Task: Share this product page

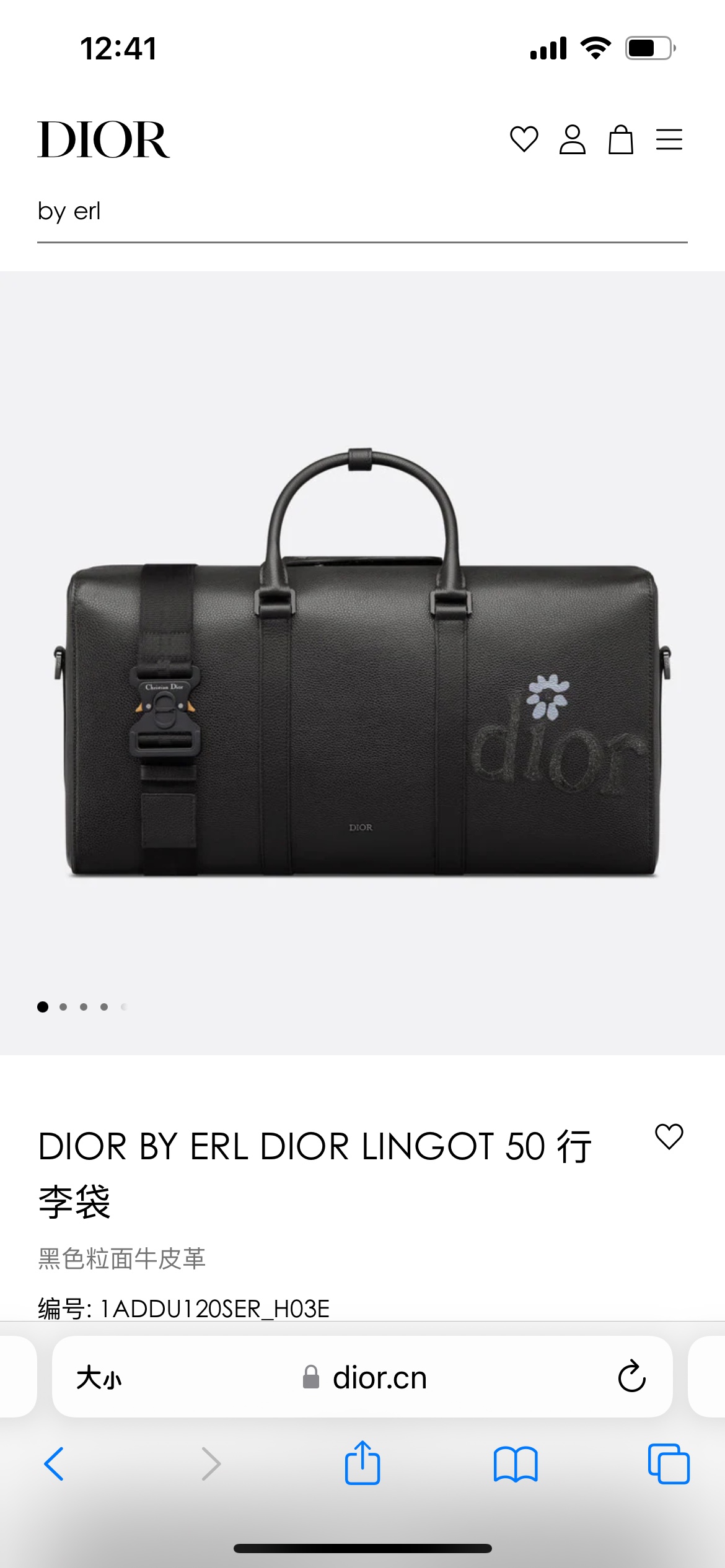Action: (362, 1463)
